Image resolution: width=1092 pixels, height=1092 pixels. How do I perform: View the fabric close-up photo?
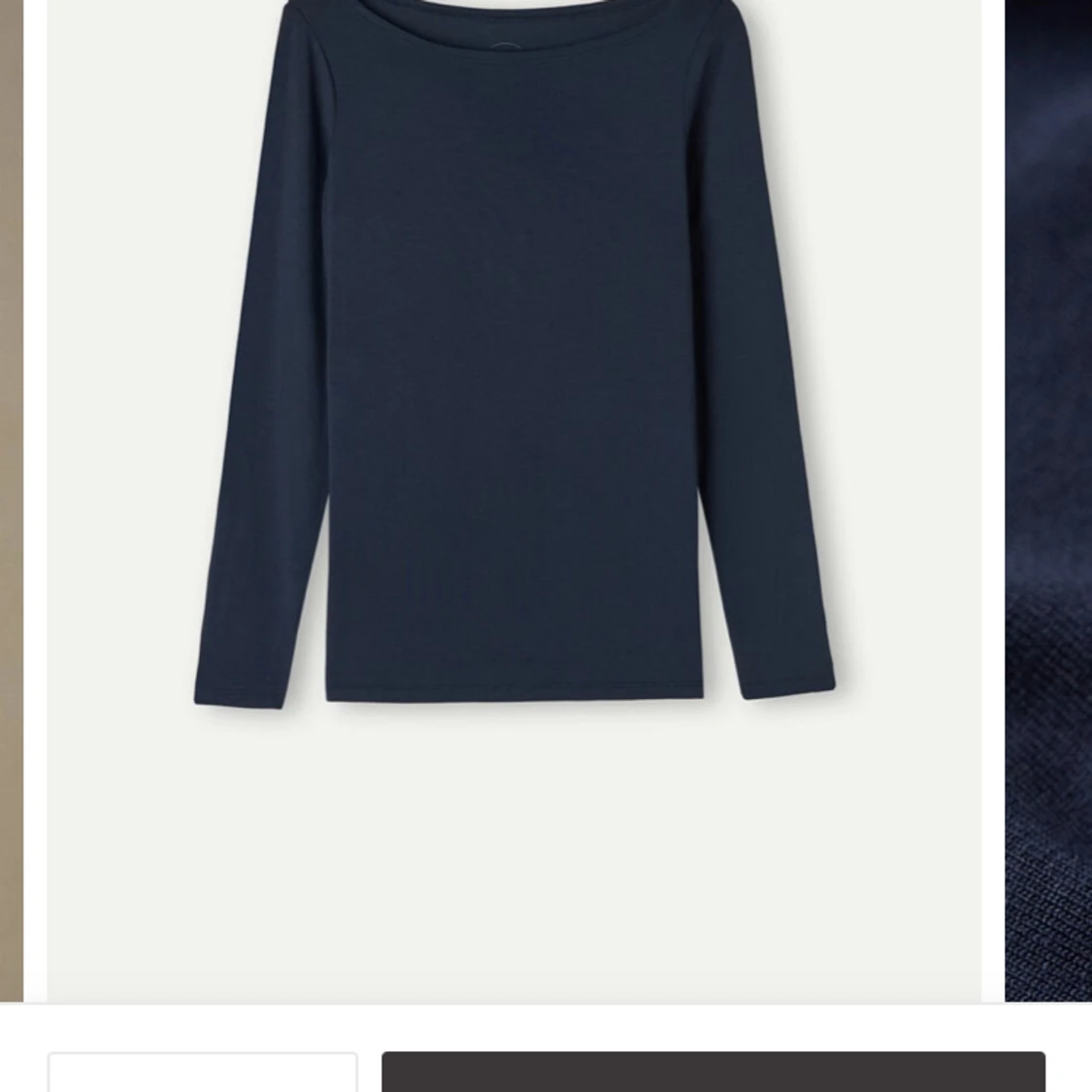point(1048,485)
